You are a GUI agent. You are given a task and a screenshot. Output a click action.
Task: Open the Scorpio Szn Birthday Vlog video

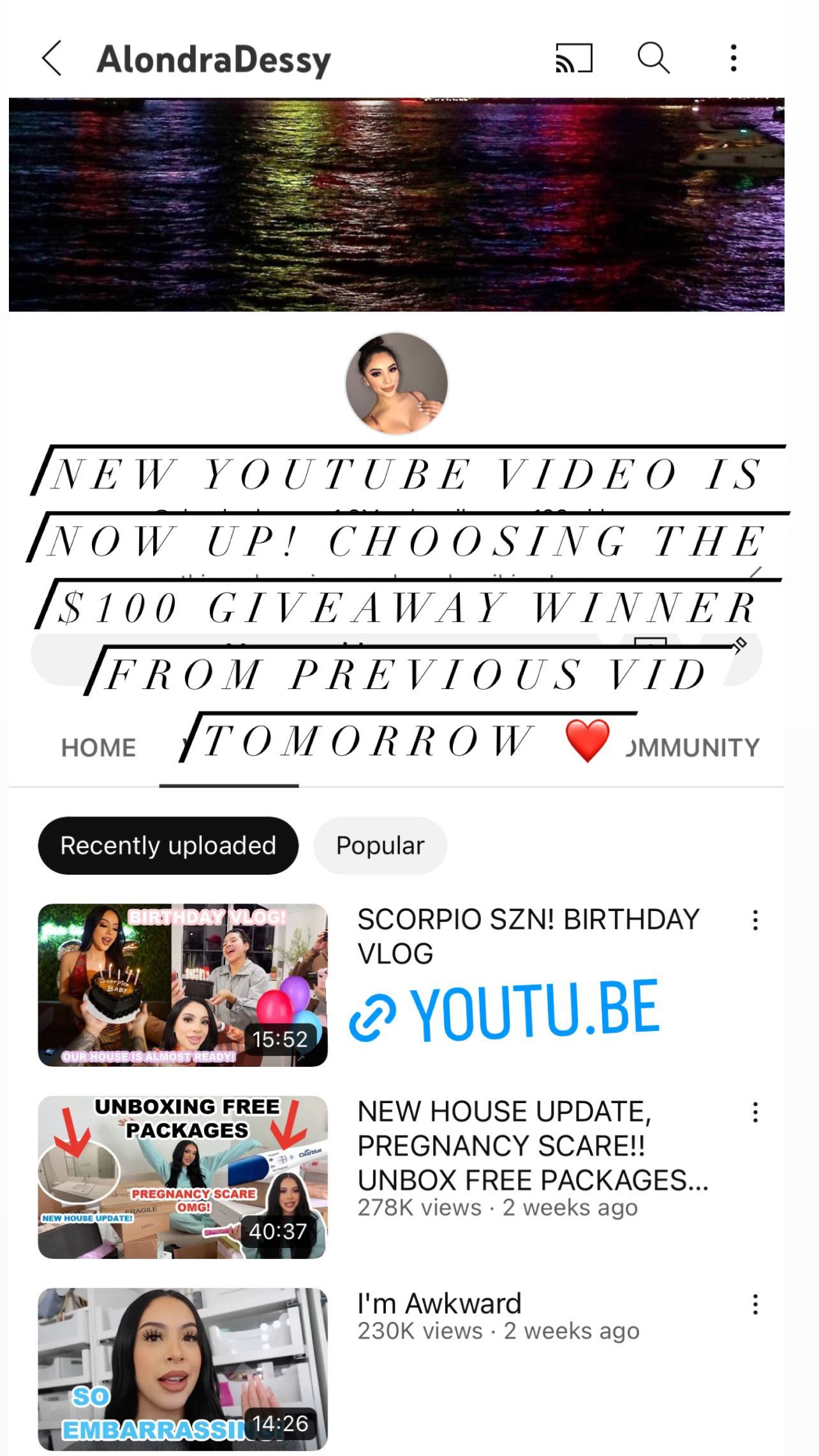tap(182, 984)
